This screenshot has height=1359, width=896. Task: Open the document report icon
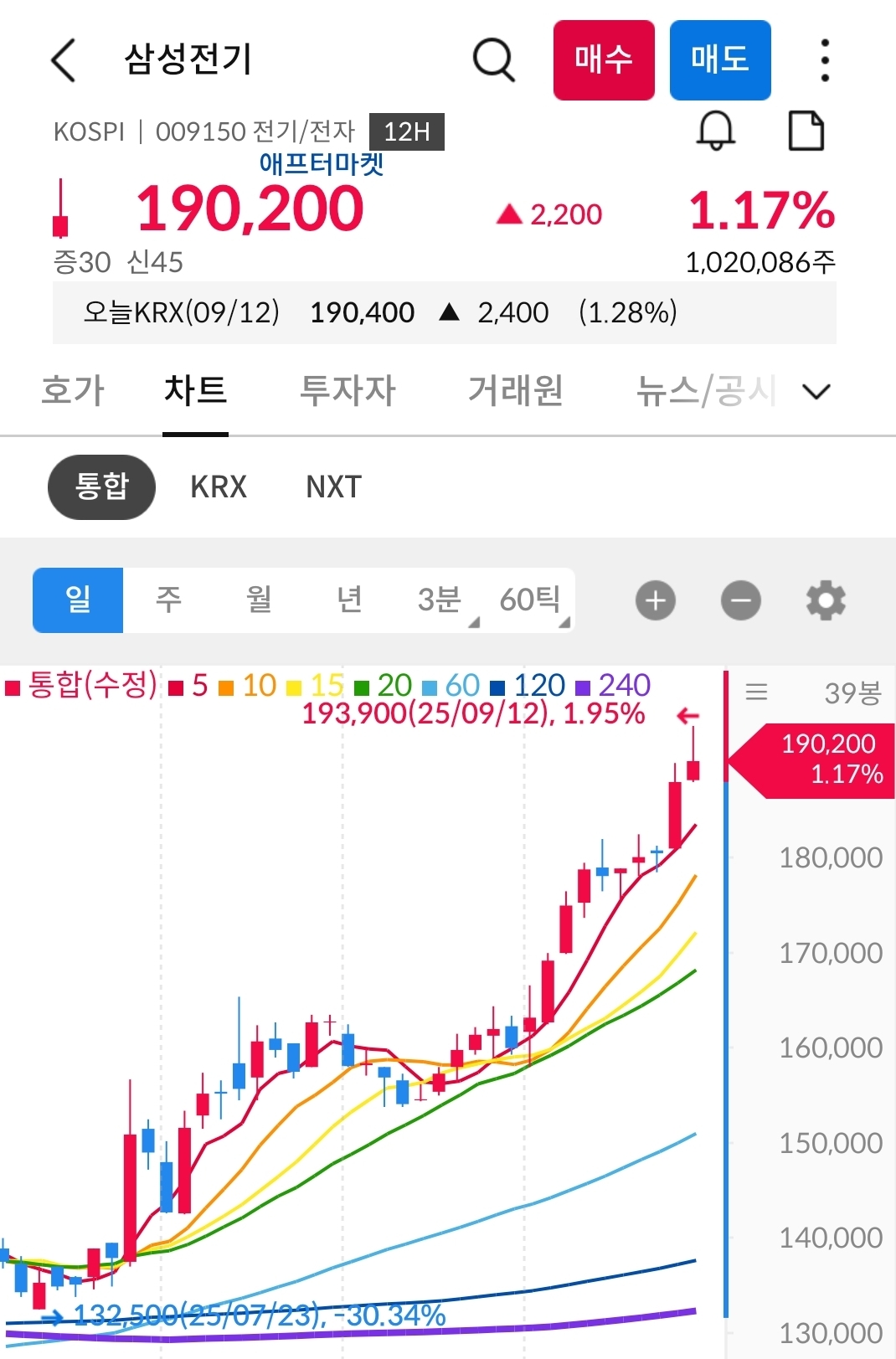807,131
